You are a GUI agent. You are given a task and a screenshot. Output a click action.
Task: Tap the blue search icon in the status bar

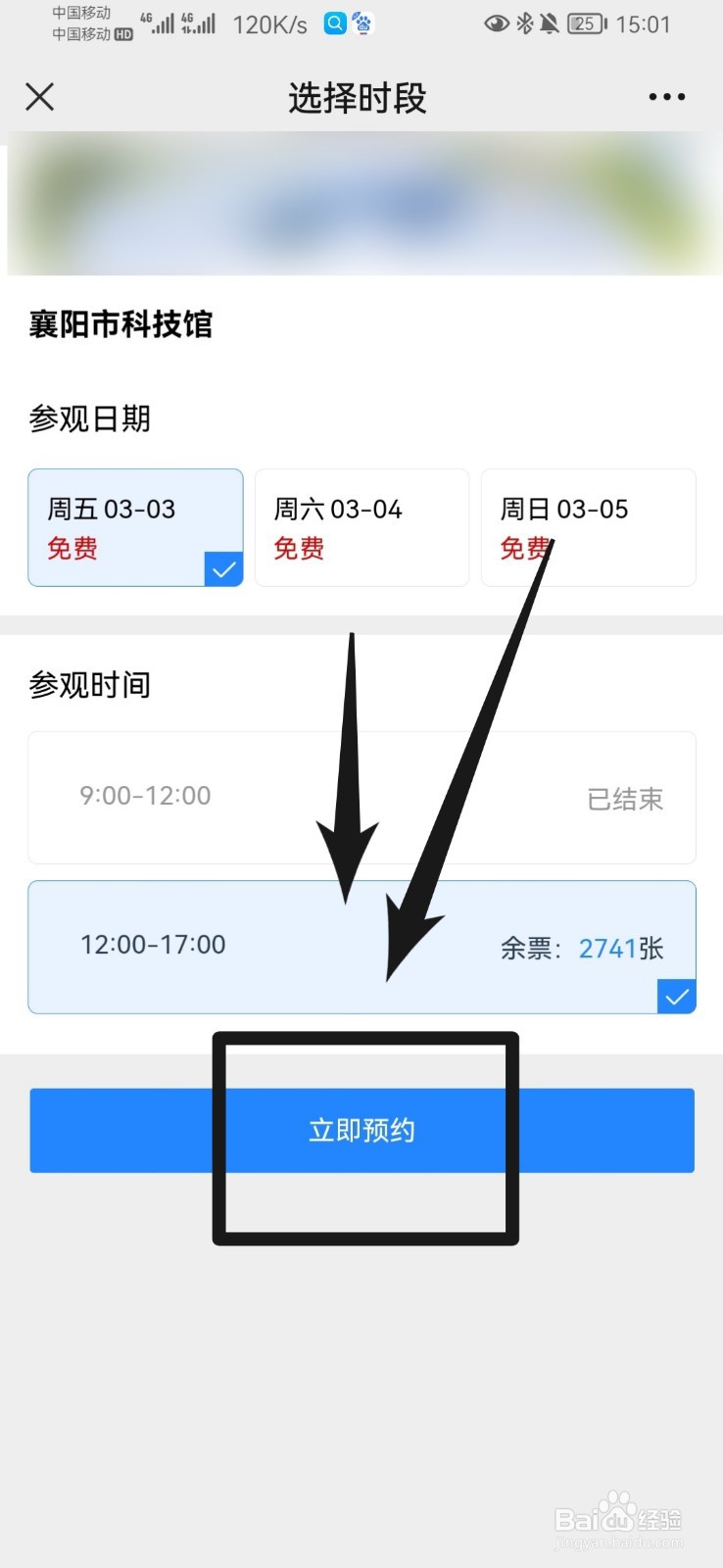pos(335,24)
